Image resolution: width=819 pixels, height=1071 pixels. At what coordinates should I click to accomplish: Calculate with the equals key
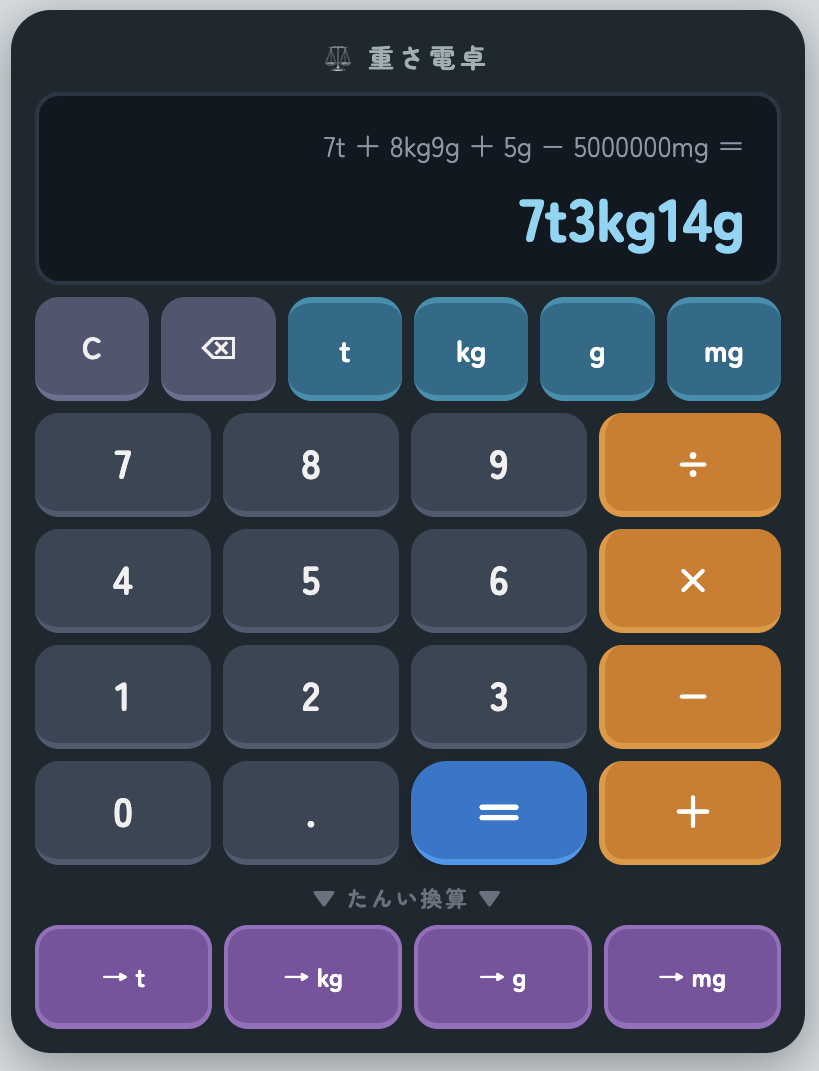[499, 813]
